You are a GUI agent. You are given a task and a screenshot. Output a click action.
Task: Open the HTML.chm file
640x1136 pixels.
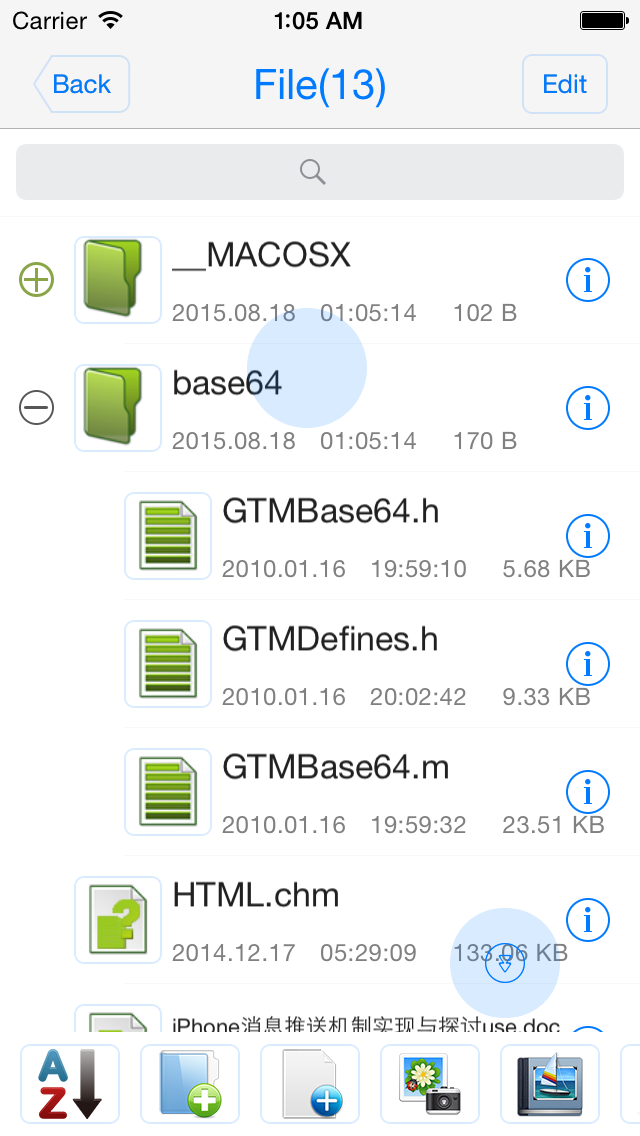tap(320, 920)
